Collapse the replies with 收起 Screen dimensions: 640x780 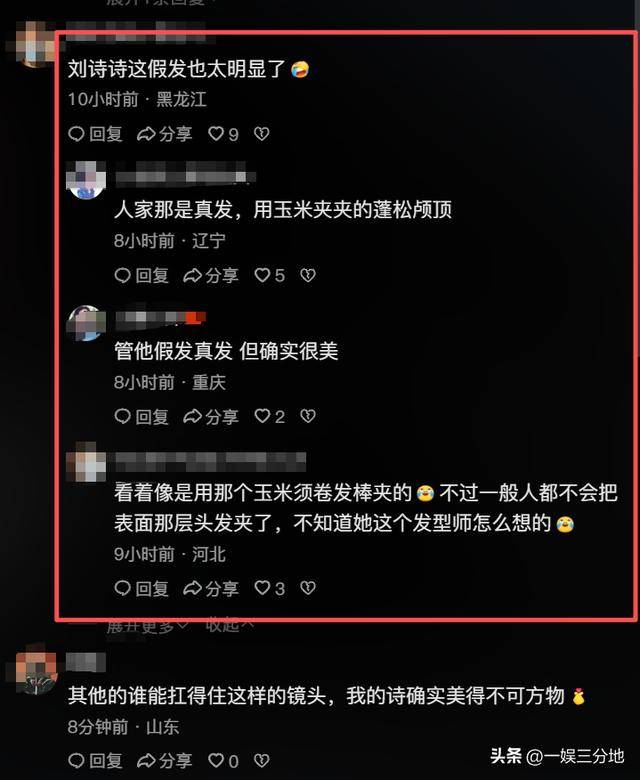click(229, 625)
